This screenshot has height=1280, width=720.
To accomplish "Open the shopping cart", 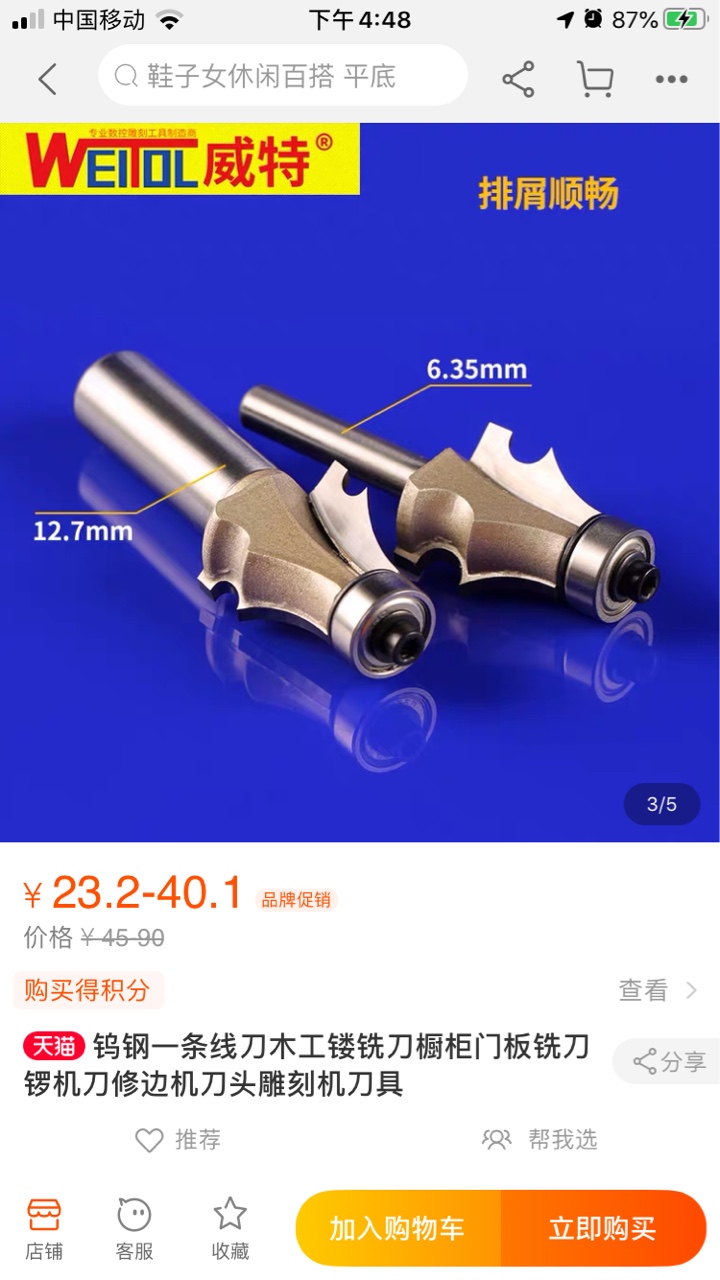I will pyautogui.click(x=595, y=78).
